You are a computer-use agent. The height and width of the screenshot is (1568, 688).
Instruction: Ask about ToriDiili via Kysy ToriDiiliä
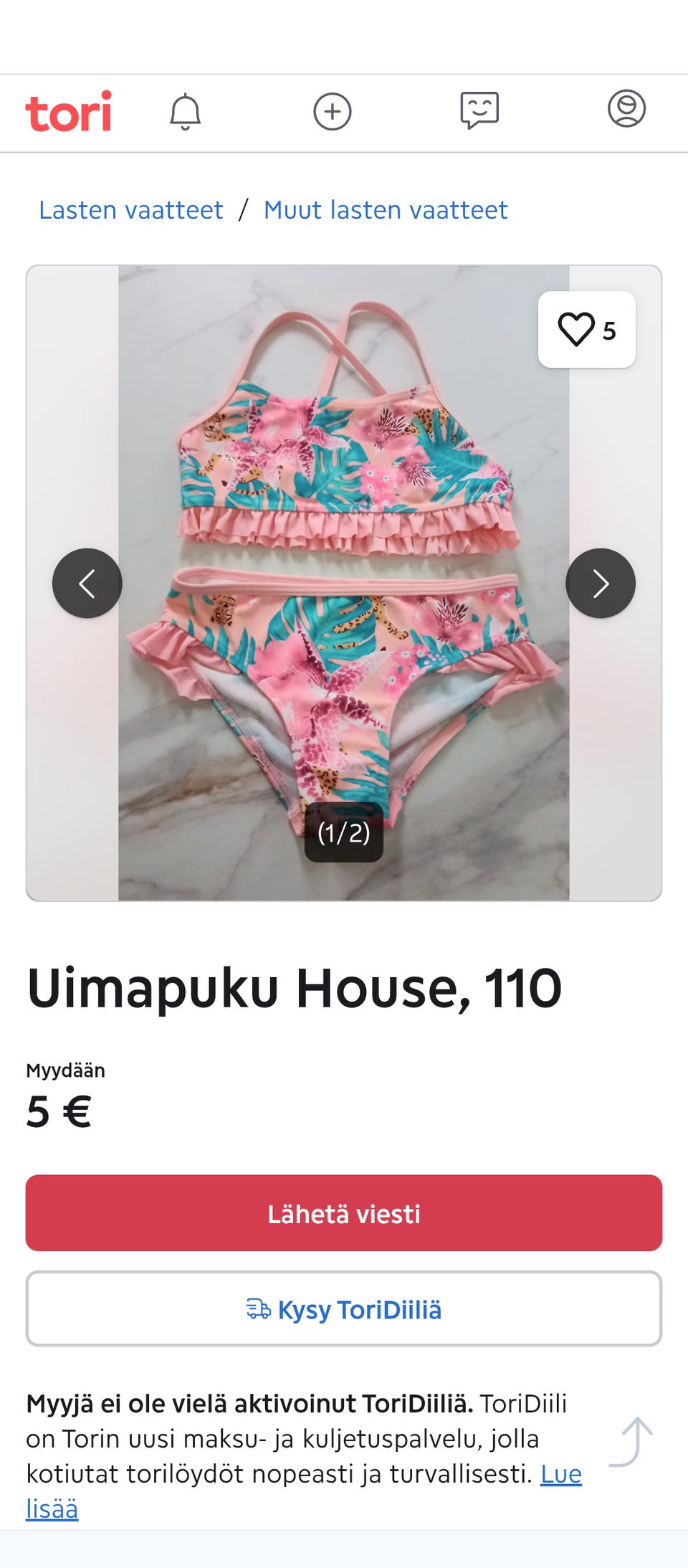click(x=343, y=1310)
